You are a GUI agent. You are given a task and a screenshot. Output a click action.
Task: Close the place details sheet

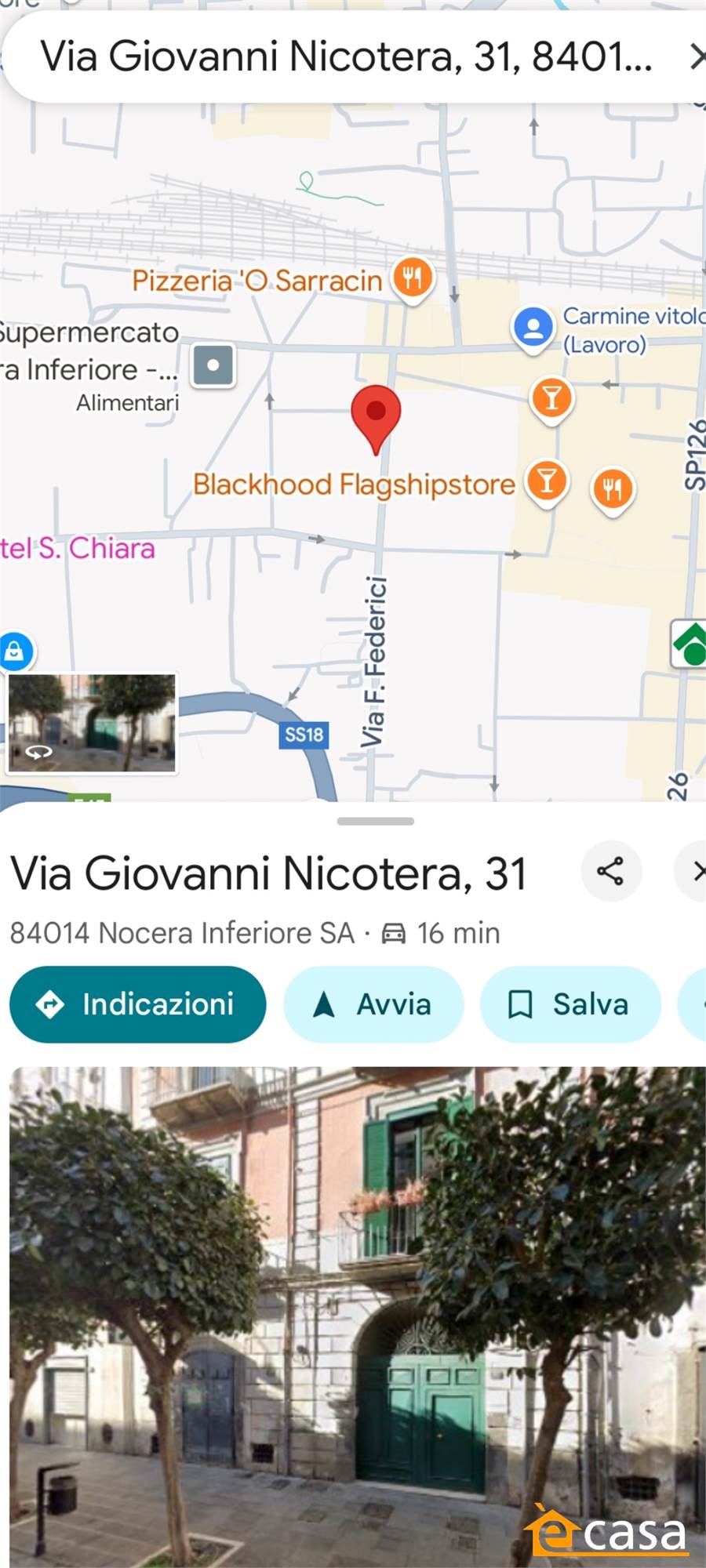693,871
